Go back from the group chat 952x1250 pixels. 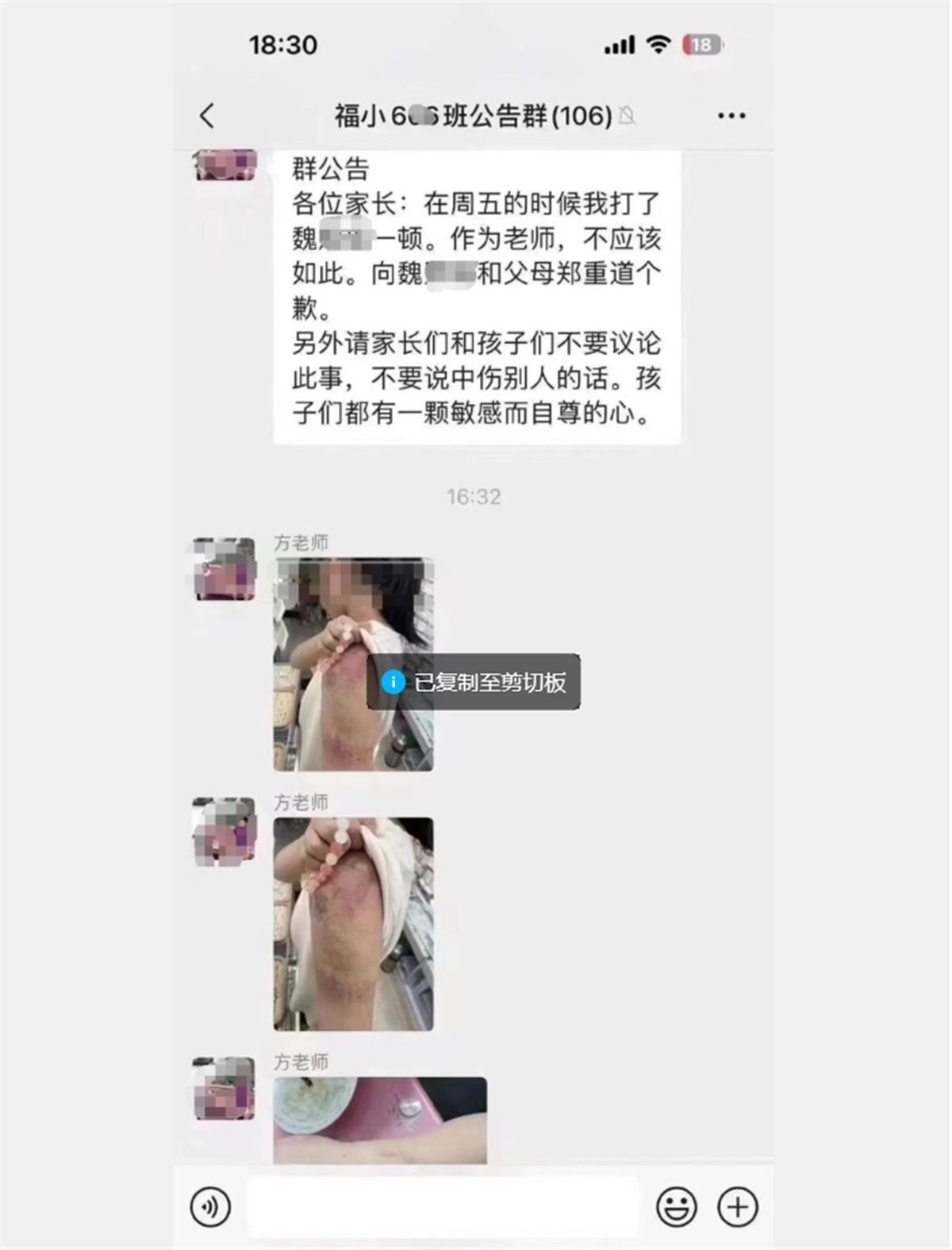[207, 116]
